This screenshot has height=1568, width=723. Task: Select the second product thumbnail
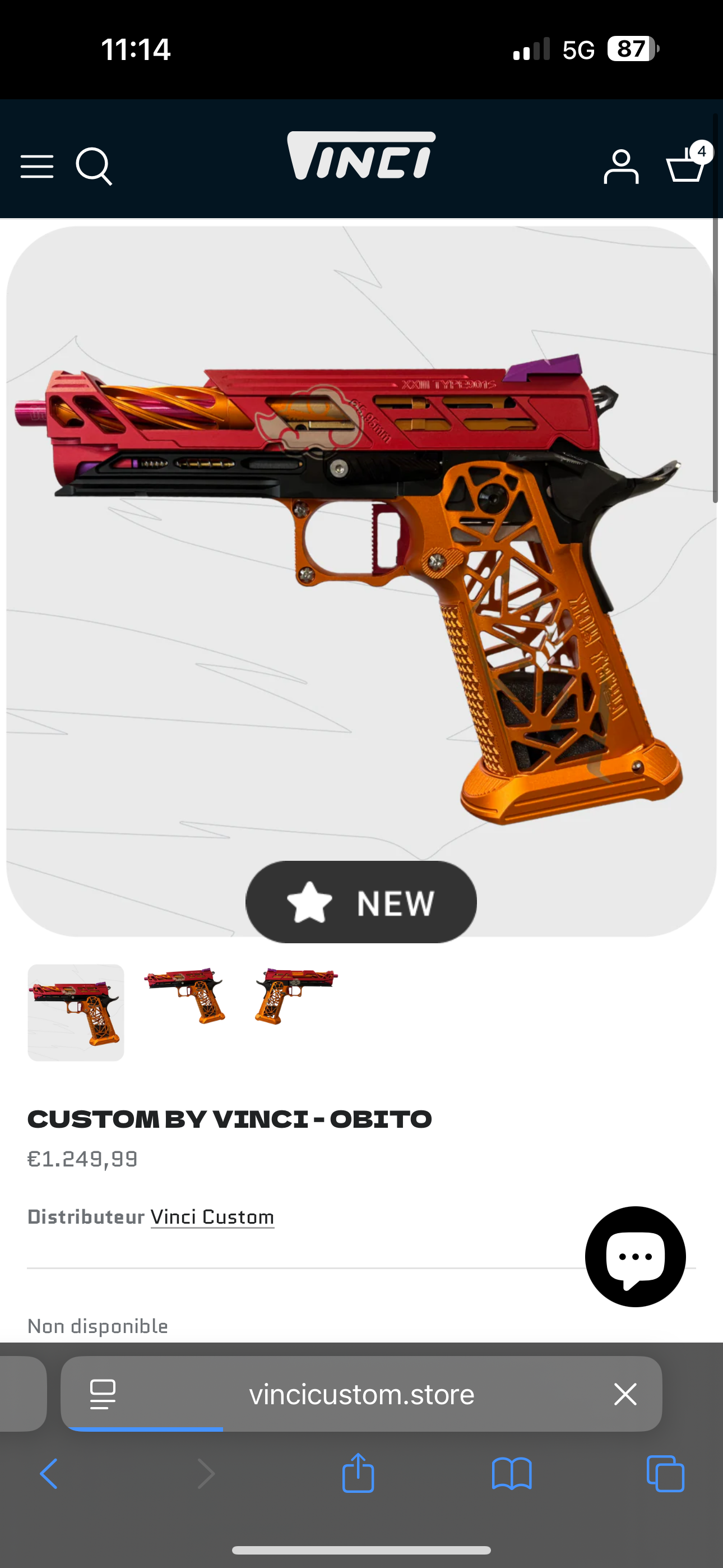click(x=186, y=996)
